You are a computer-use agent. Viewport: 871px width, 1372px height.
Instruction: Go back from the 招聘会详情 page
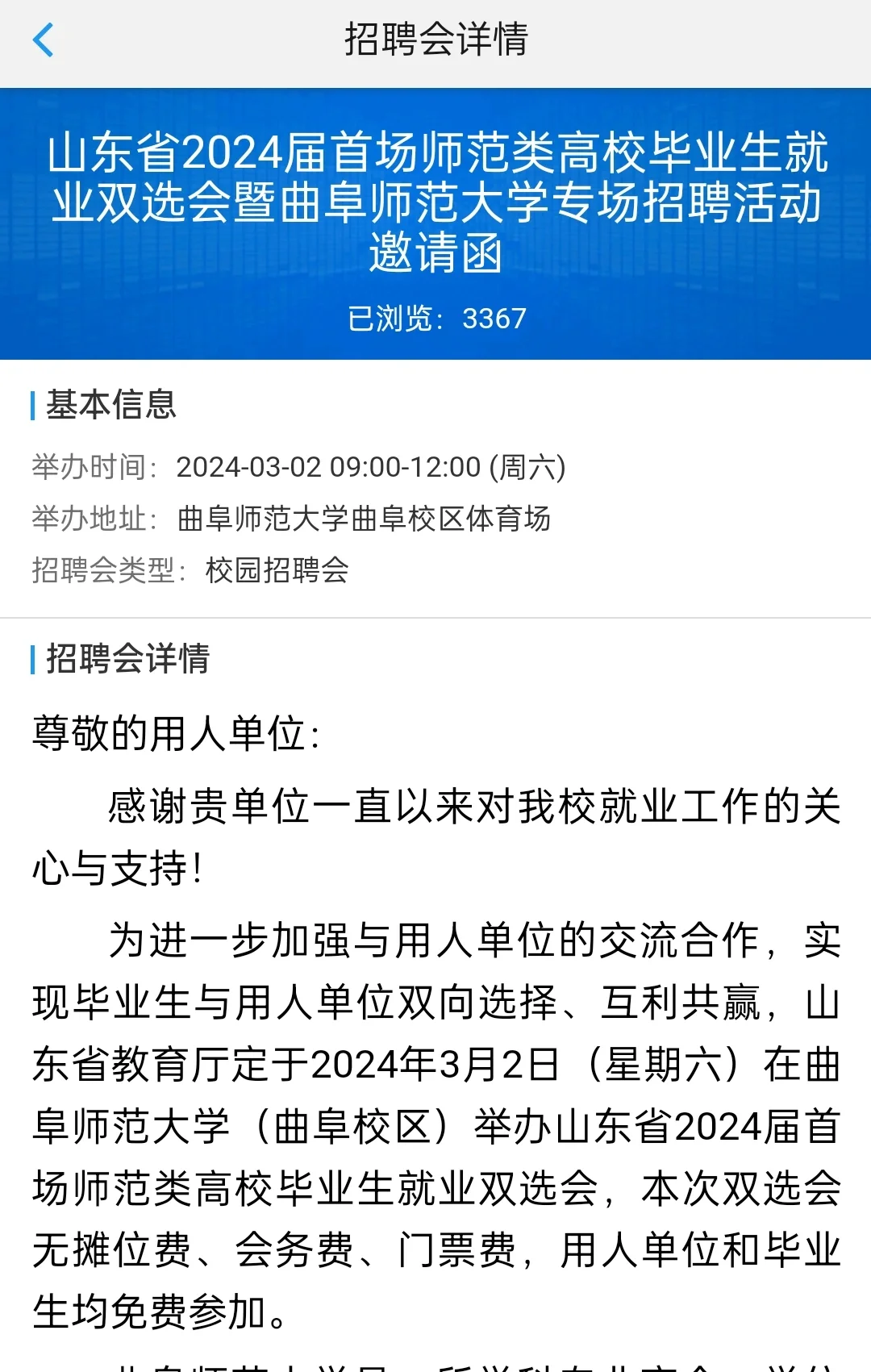coord(44,40)
